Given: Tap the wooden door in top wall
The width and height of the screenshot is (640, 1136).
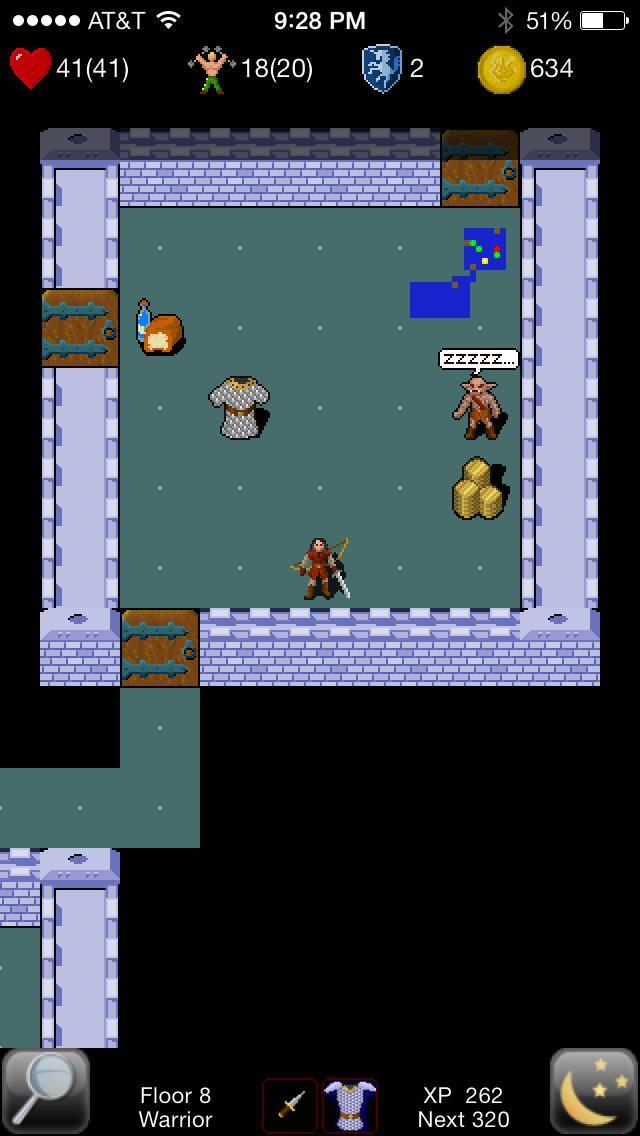Looking at the screenshot, I should [480, 168].
